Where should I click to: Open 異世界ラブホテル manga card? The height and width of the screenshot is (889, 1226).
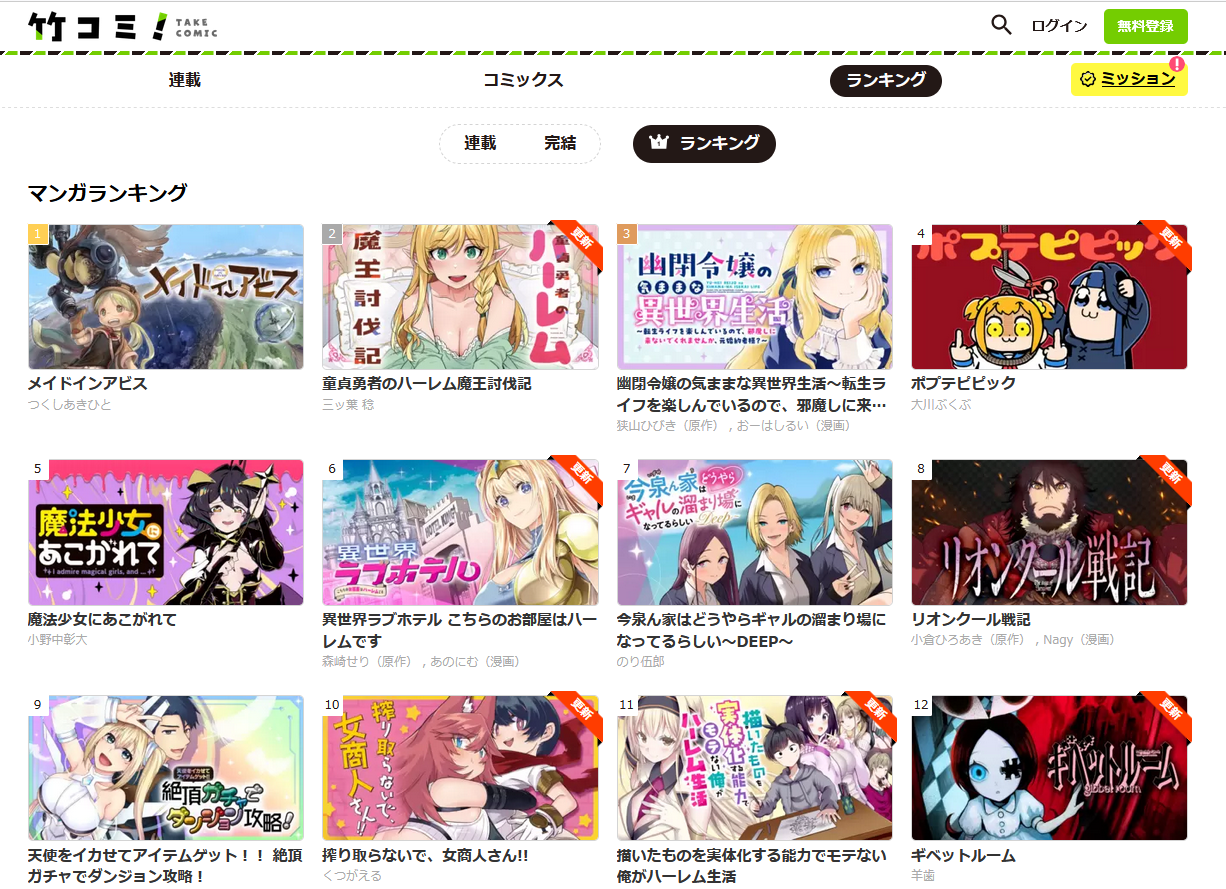(x=460, y=532)
